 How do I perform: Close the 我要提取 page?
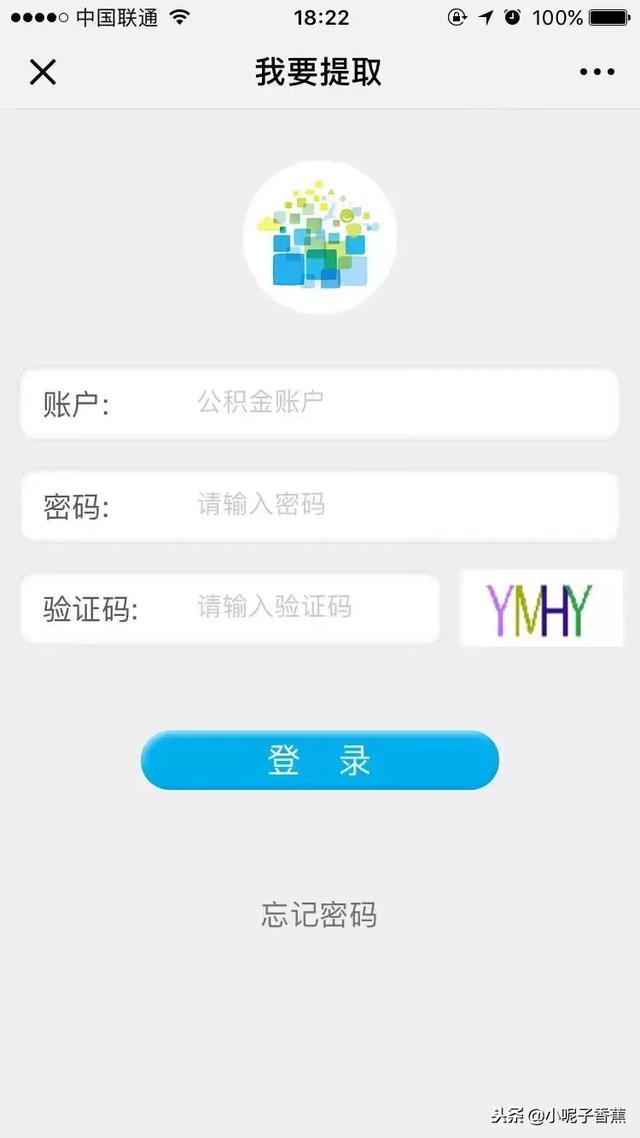point(43,72)
